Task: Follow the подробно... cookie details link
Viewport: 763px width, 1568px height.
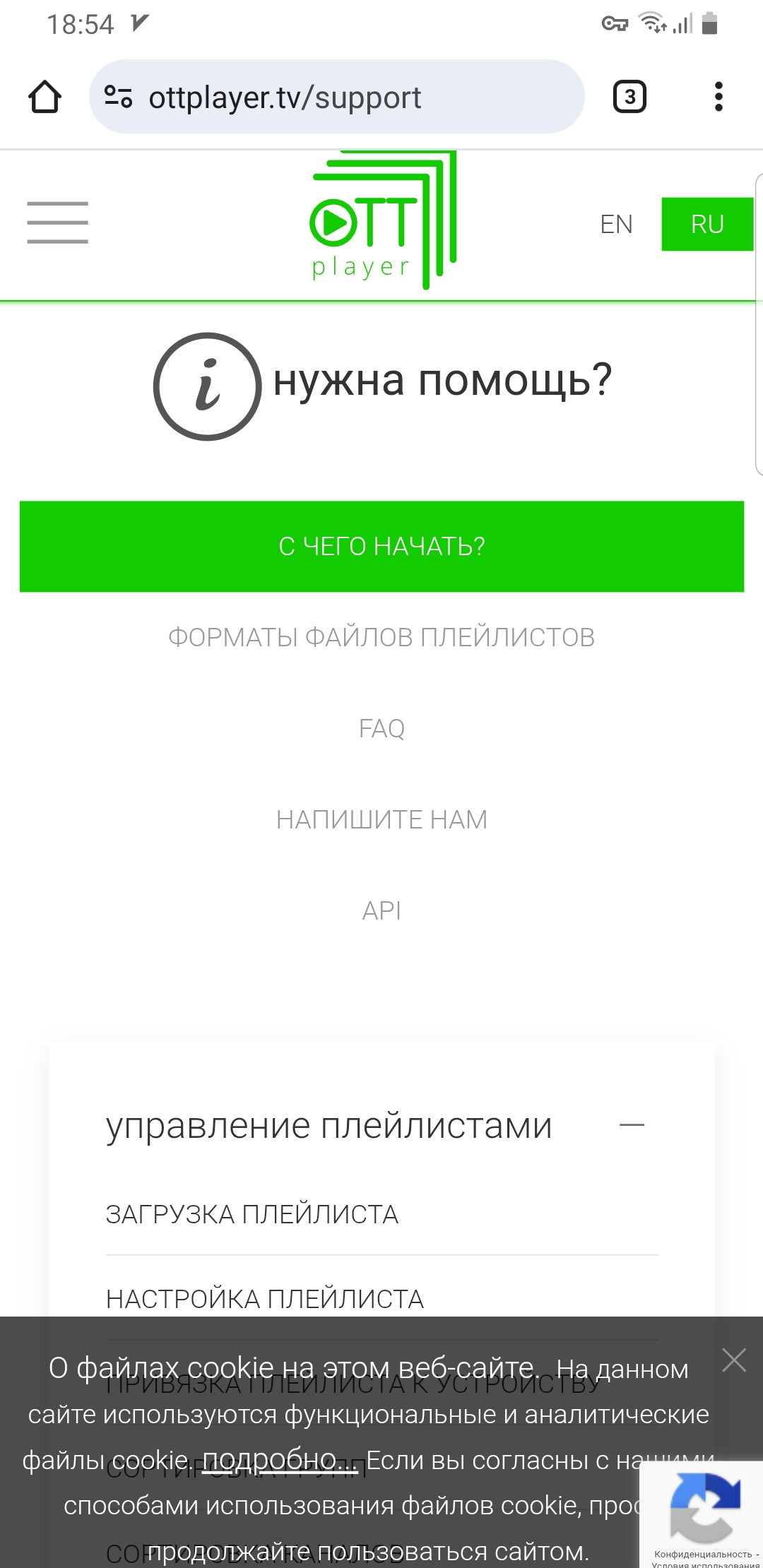Action: (280, 1459)
